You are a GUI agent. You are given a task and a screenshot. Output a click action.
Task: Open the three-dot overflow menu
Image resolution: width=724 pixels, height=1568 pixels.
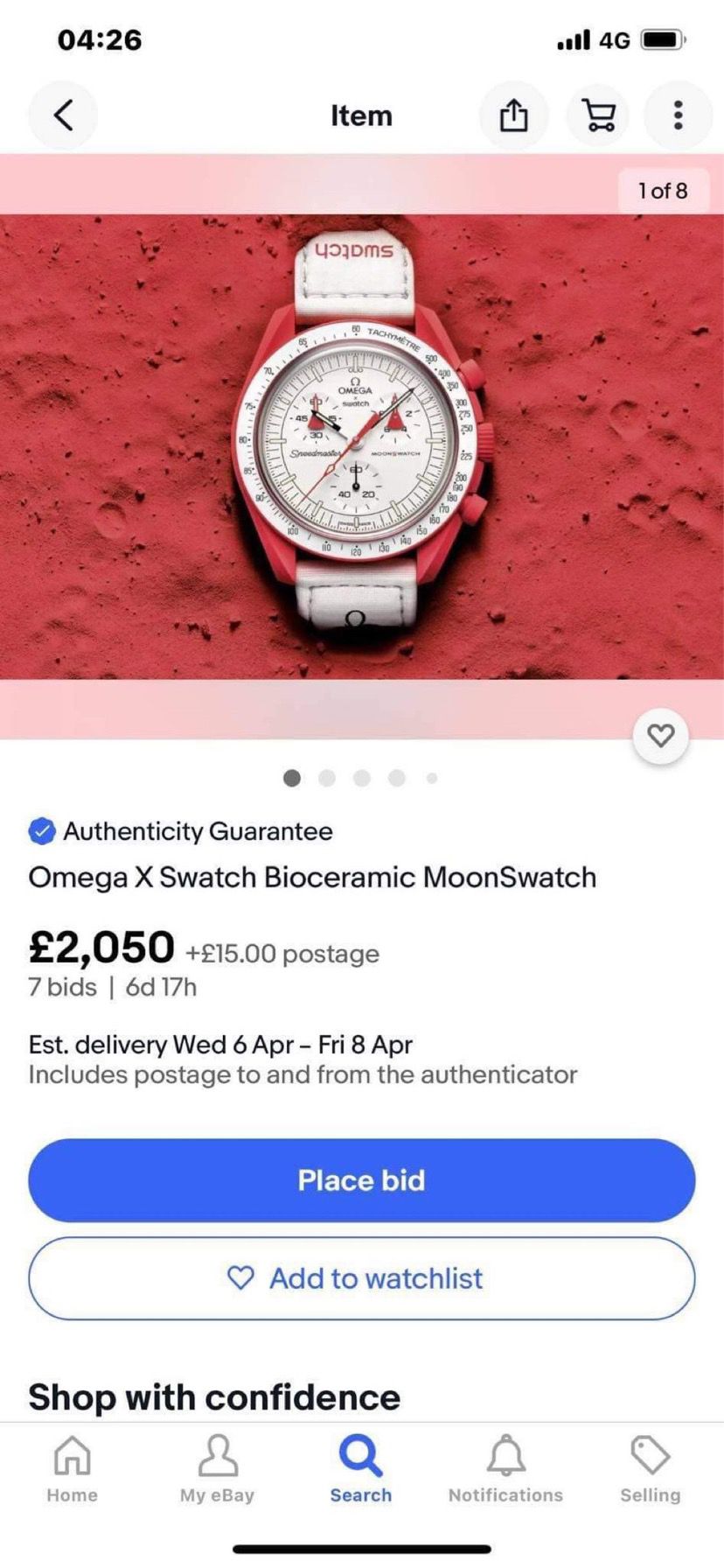click(678, 115)
